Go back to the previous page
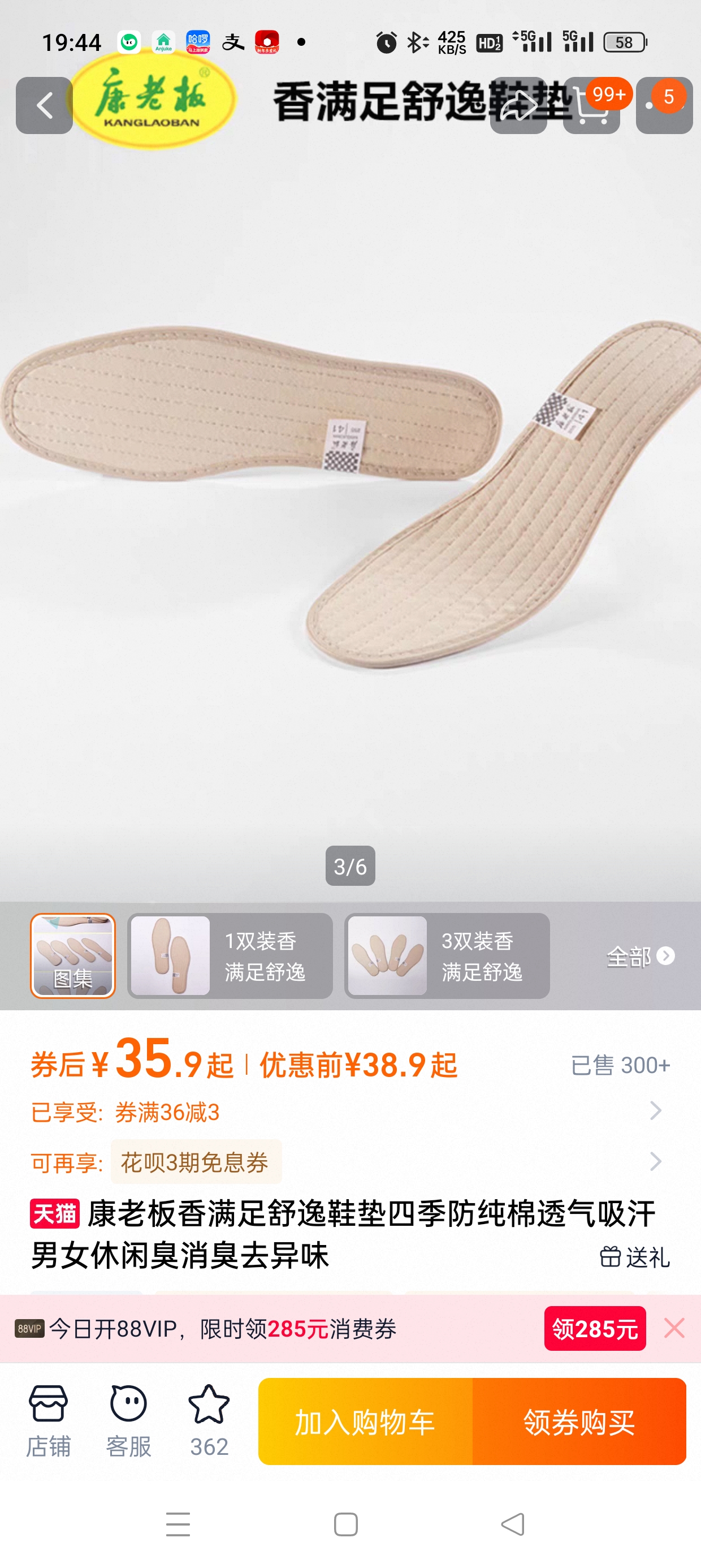Viewport: 701px width, 1568px height. click(44, 105)
